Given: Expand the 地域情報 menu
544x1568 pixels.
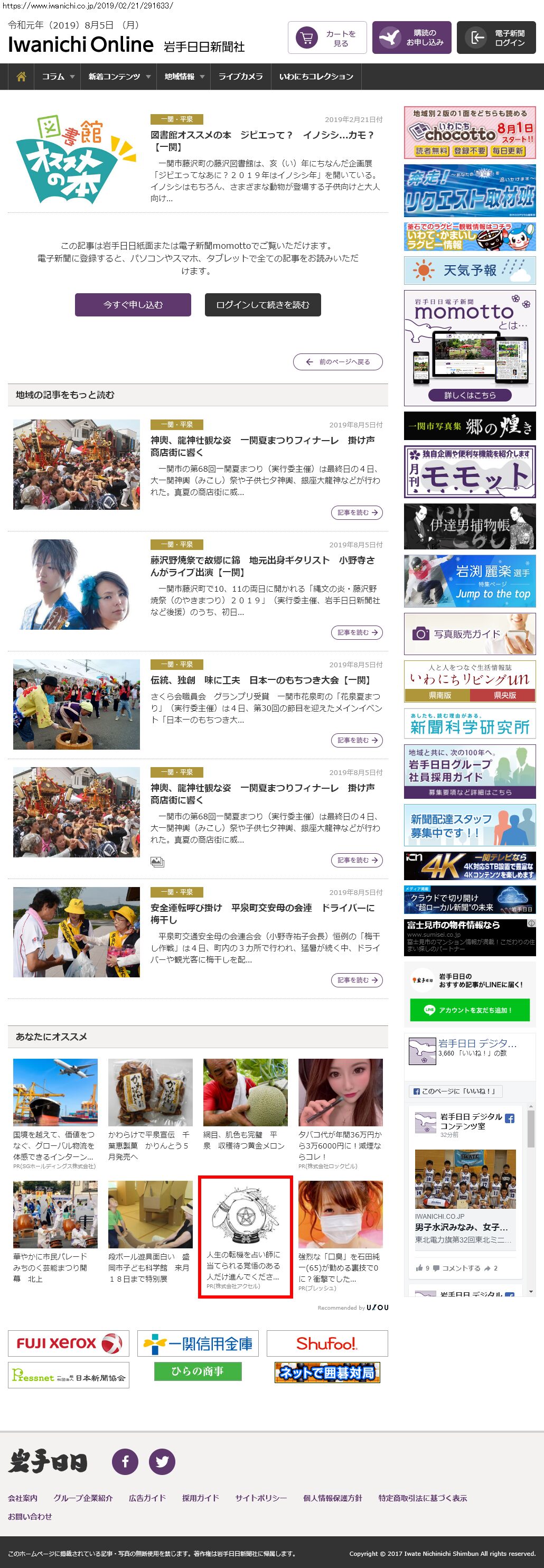Looking at the screenshot, I should coord(184,77).
